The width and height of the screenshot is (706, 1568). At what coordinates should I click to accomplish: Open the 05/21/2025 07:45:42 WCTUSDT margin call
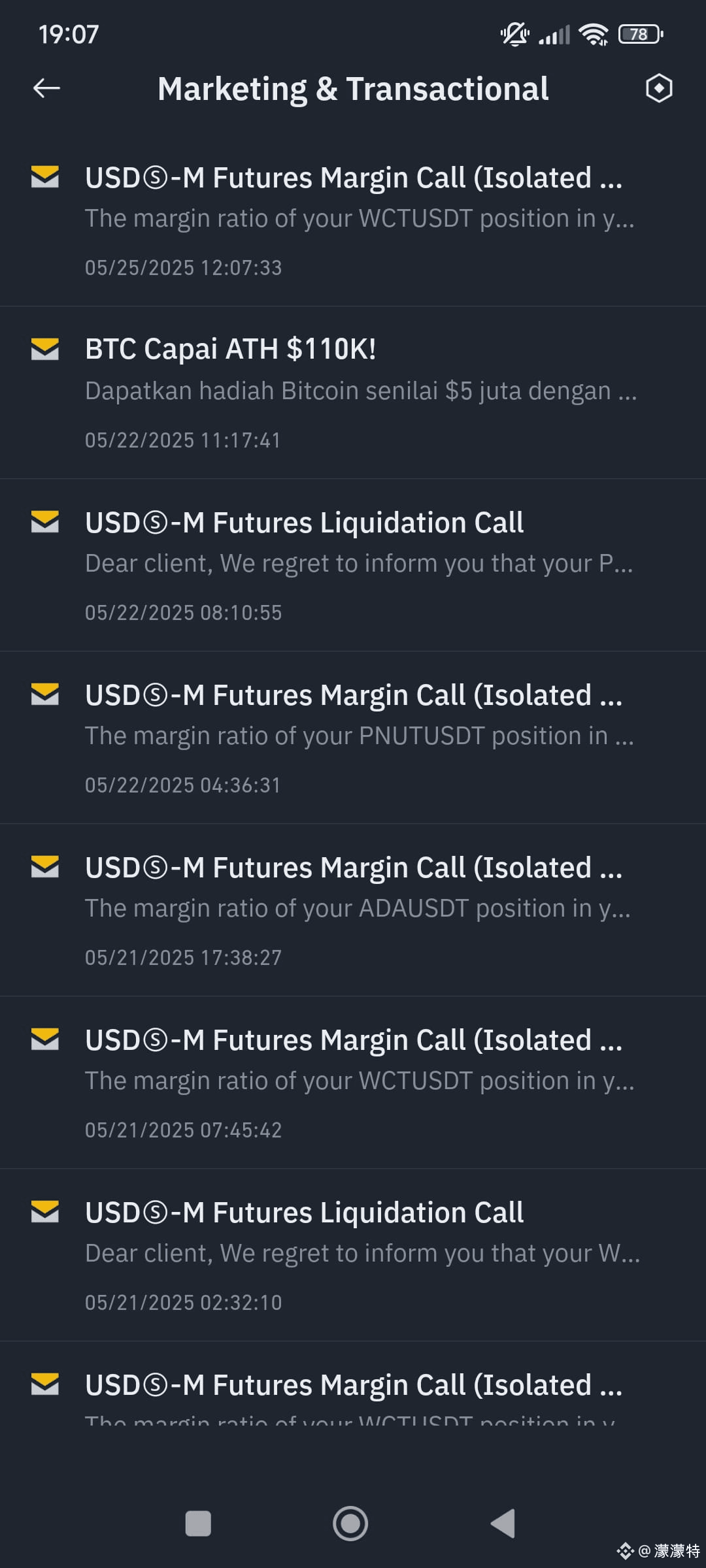pyautogui.click(x=353, y=1083)
